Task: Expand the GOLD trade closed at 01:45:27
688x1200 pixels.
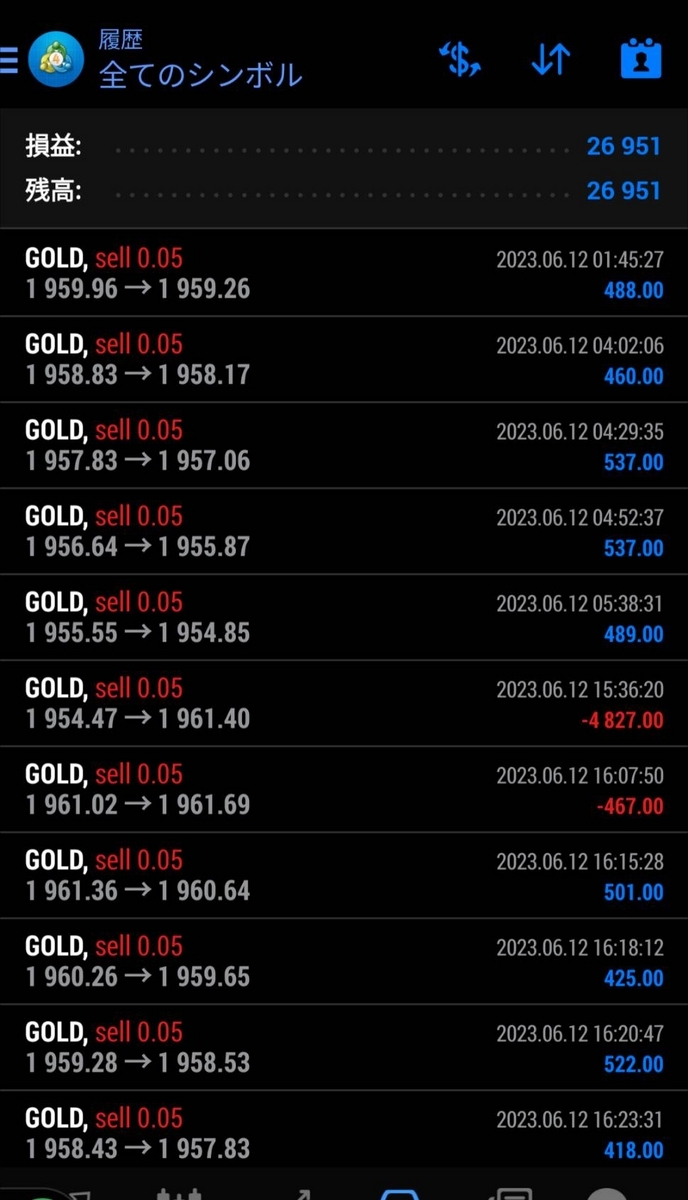Action: point(344,274)
